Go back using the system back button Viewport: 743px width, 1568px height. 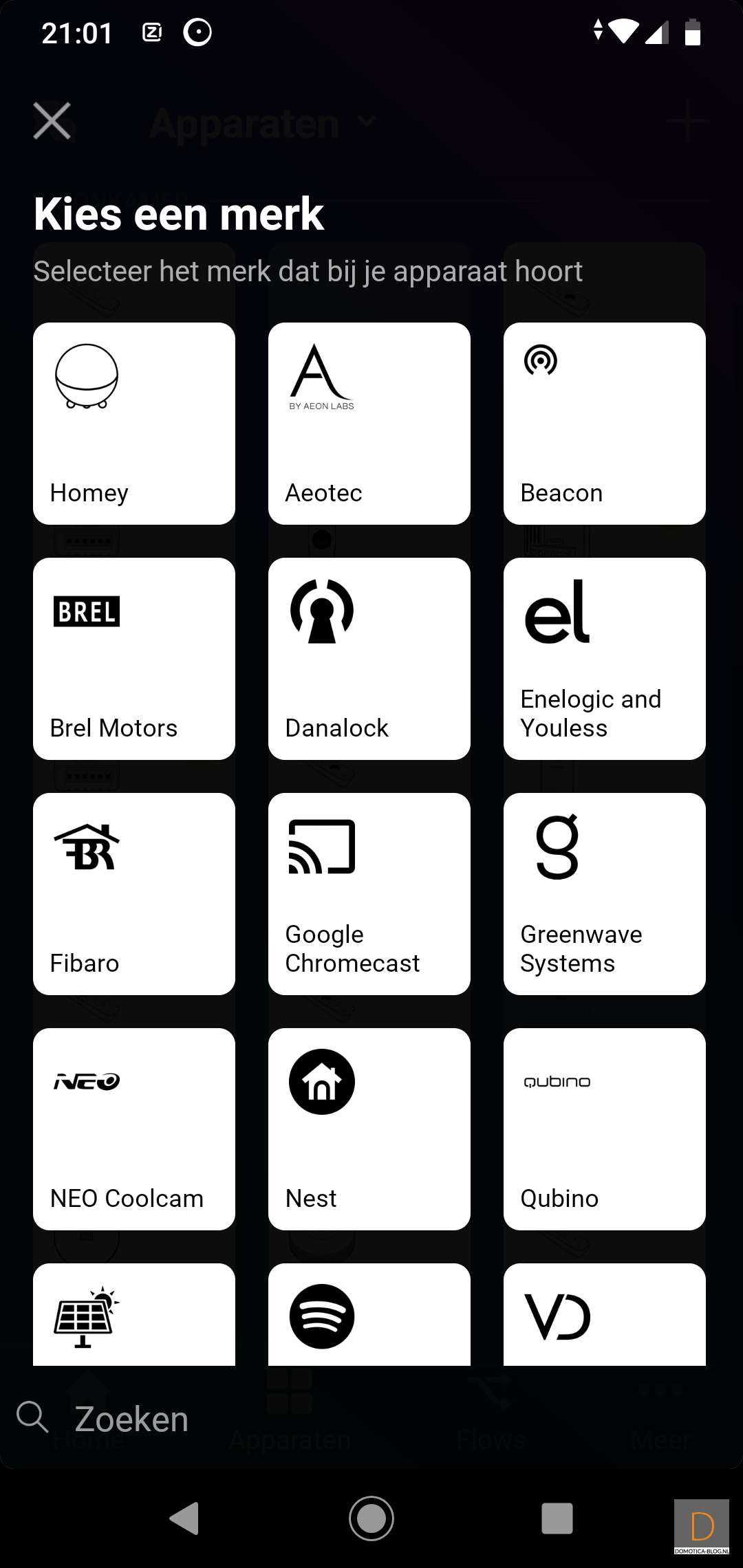tap(184, 1518)
